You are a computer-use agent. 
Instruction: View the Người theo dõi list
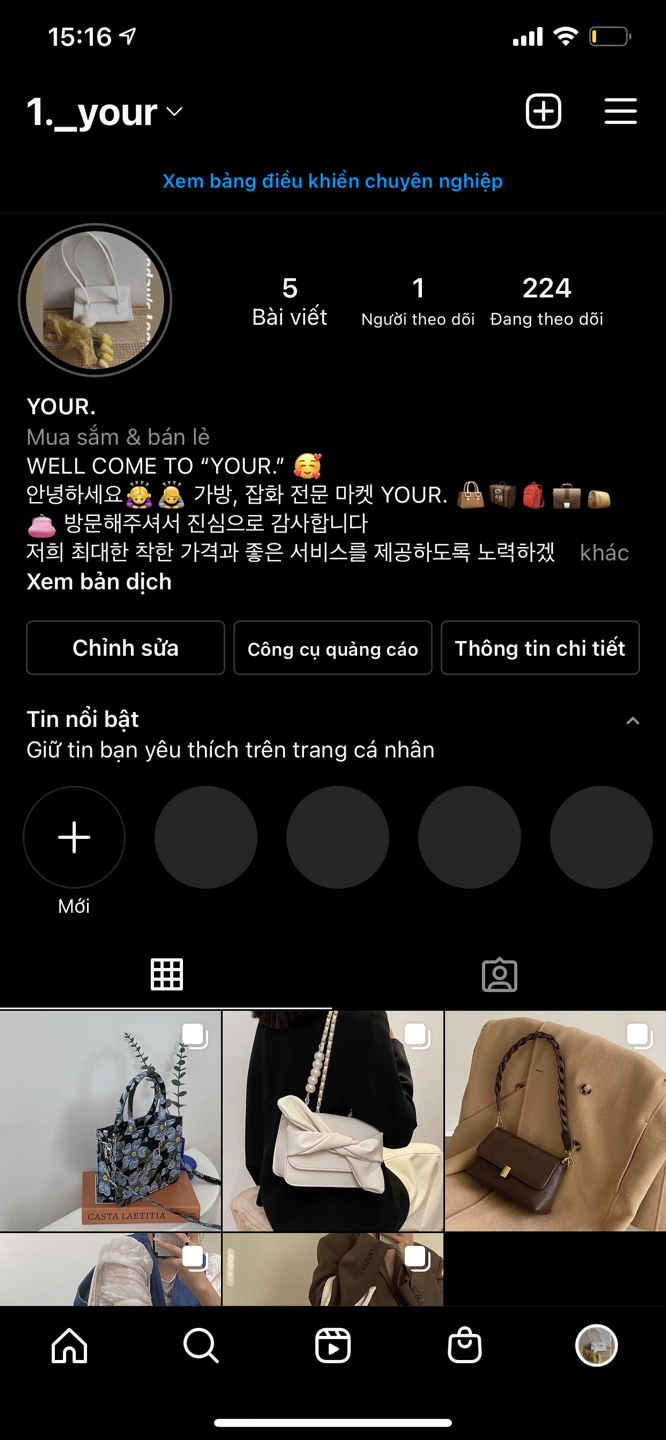click(x=418, y=302)
